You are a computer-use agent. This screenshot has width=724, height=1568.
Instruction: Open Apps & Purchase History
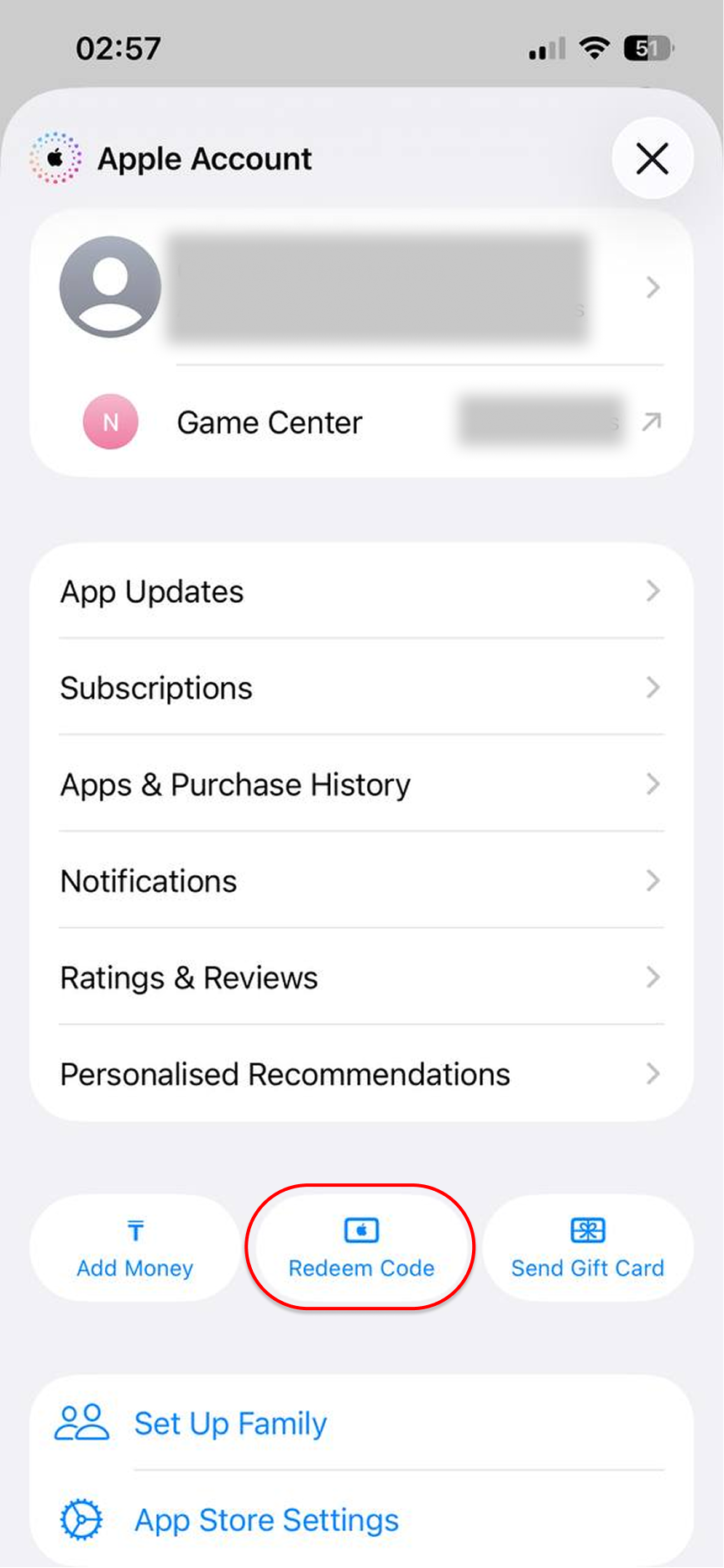coord(361,784)
